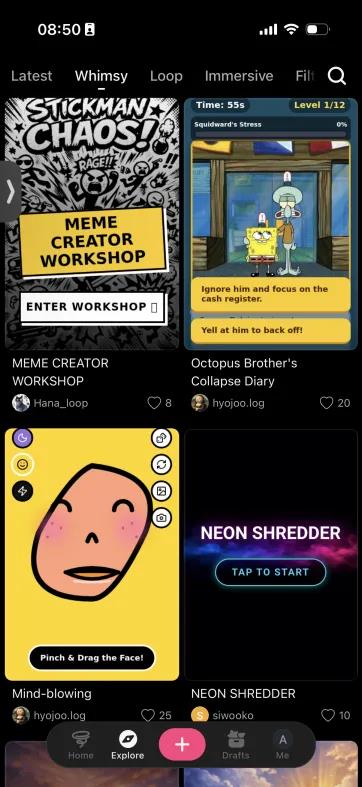Screen dimensions: 362x787
Task: View Hana_loop's profile
Action: (x=50, y=403)
